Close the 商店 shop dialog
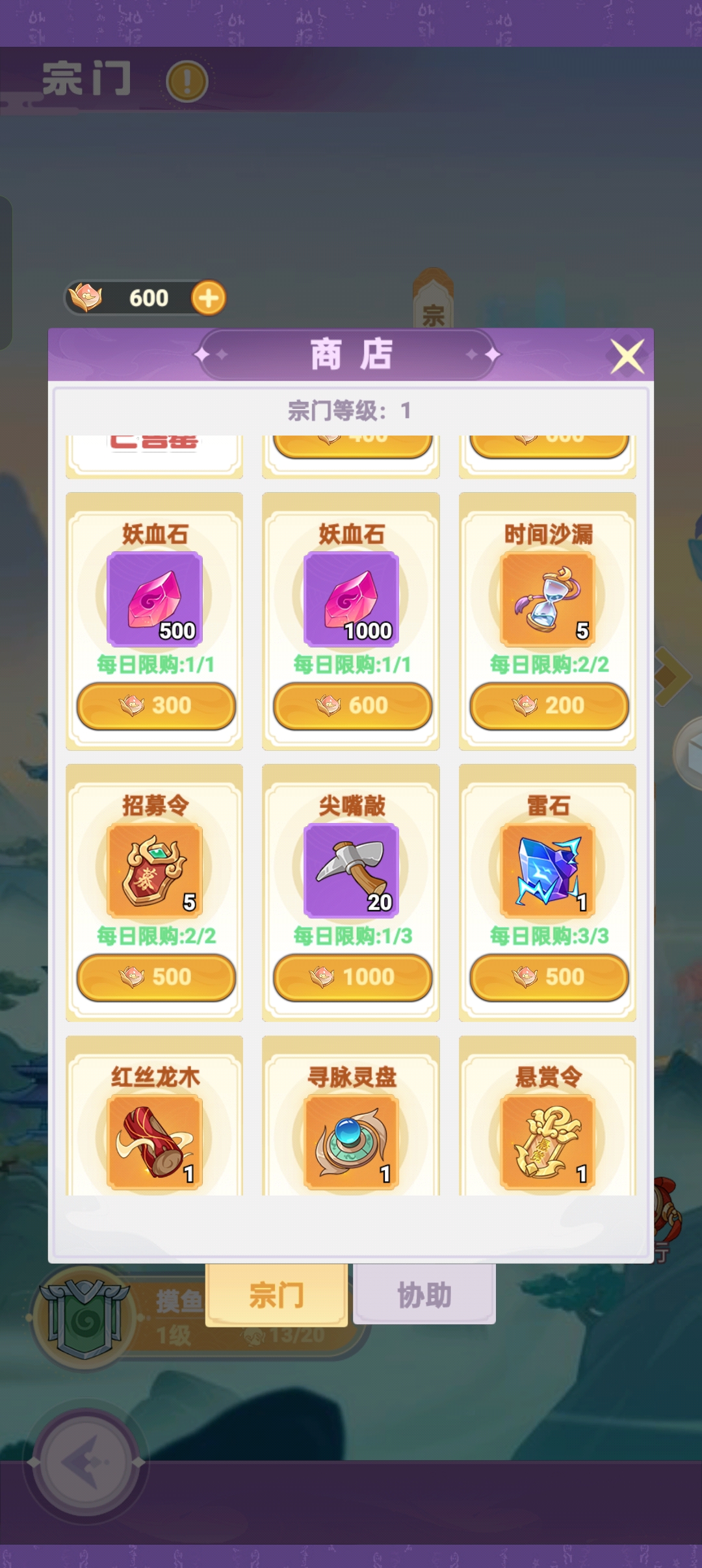 point(627,356)
